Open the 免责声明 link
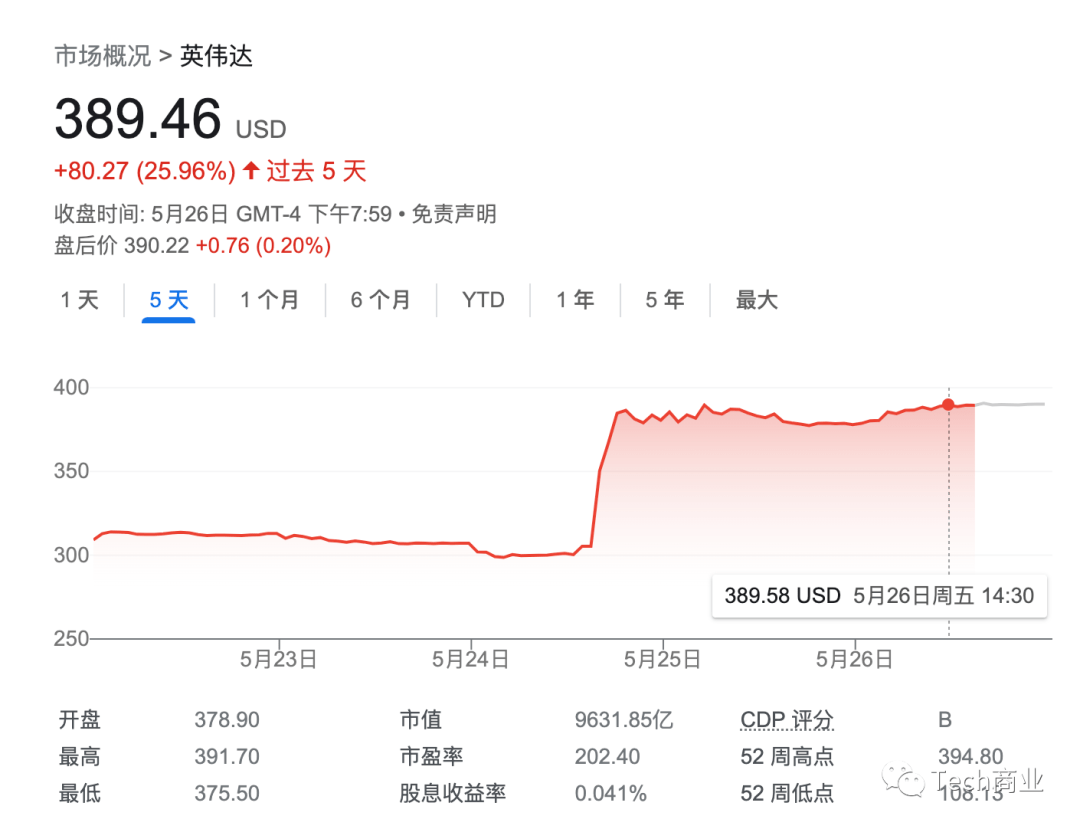1080x829 pixels. coord(454,214)
